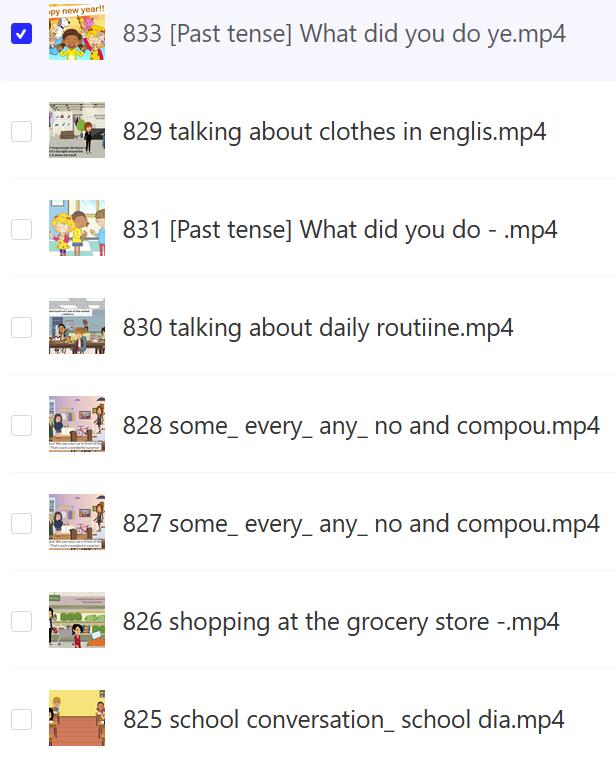Check the box for 830 daily routine video

(x=21, y=328)
